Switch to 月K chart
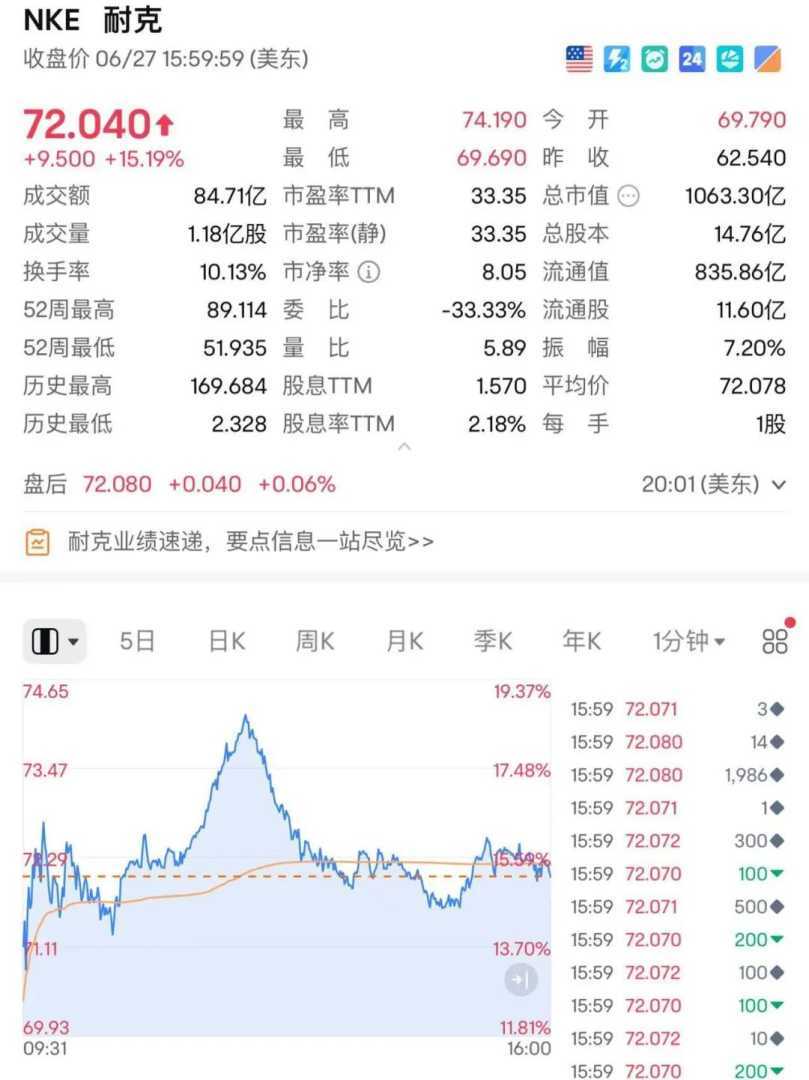The width and height of the screenshot is (809, 1080). click(404, 641)
